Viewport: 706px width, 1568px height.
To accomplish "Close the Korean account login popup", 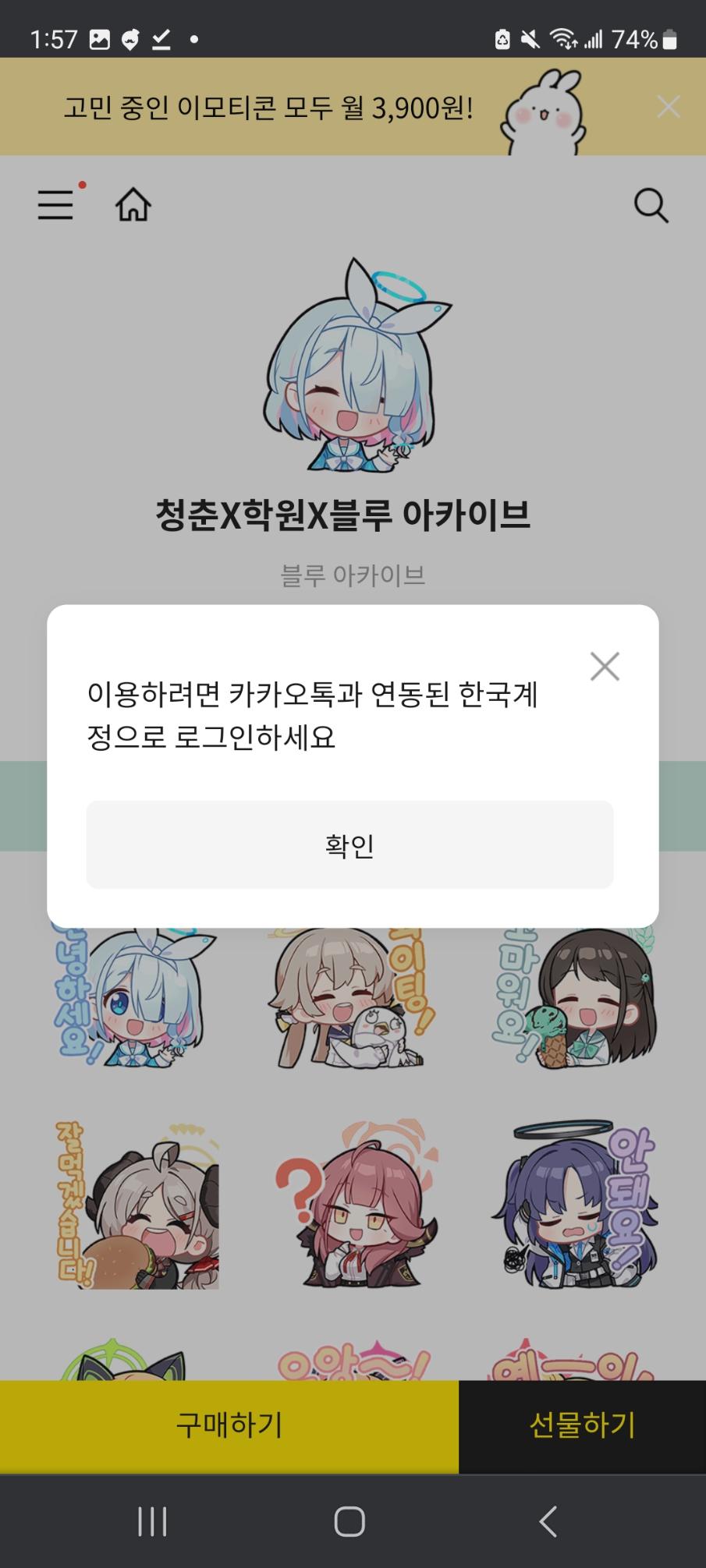I will click(605, 667).
